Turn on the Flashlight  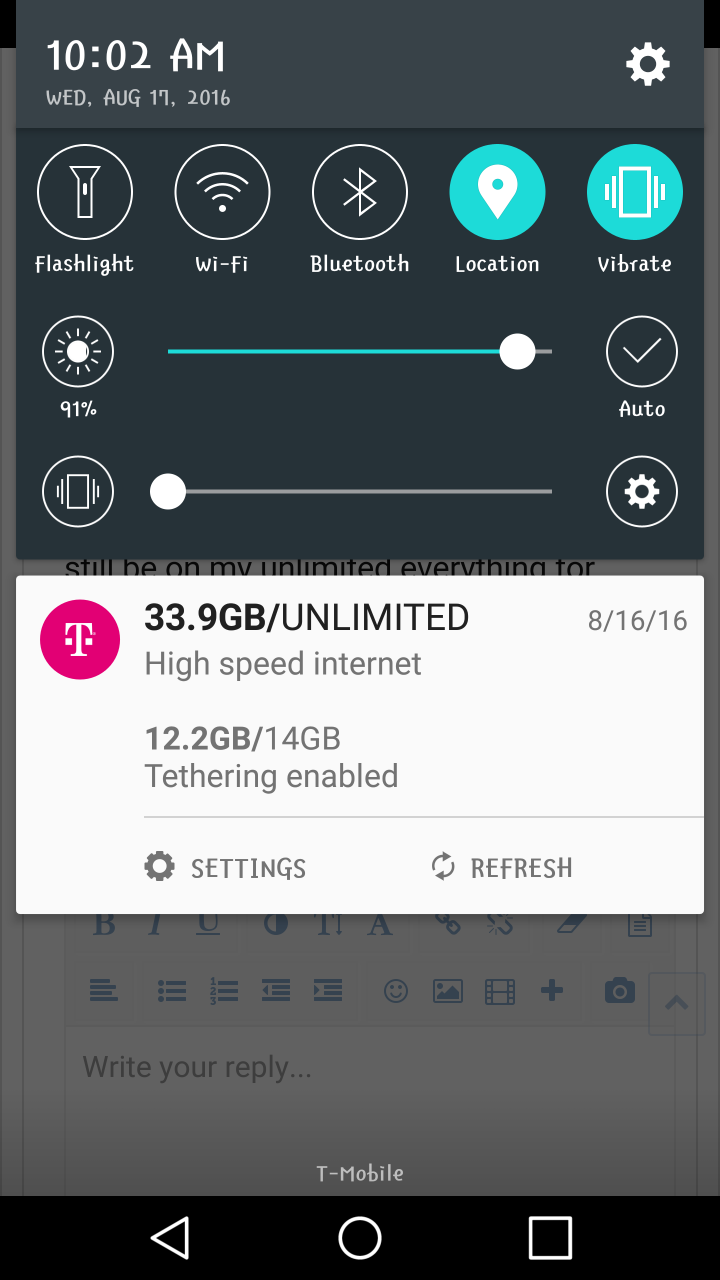tap(85, 193)
